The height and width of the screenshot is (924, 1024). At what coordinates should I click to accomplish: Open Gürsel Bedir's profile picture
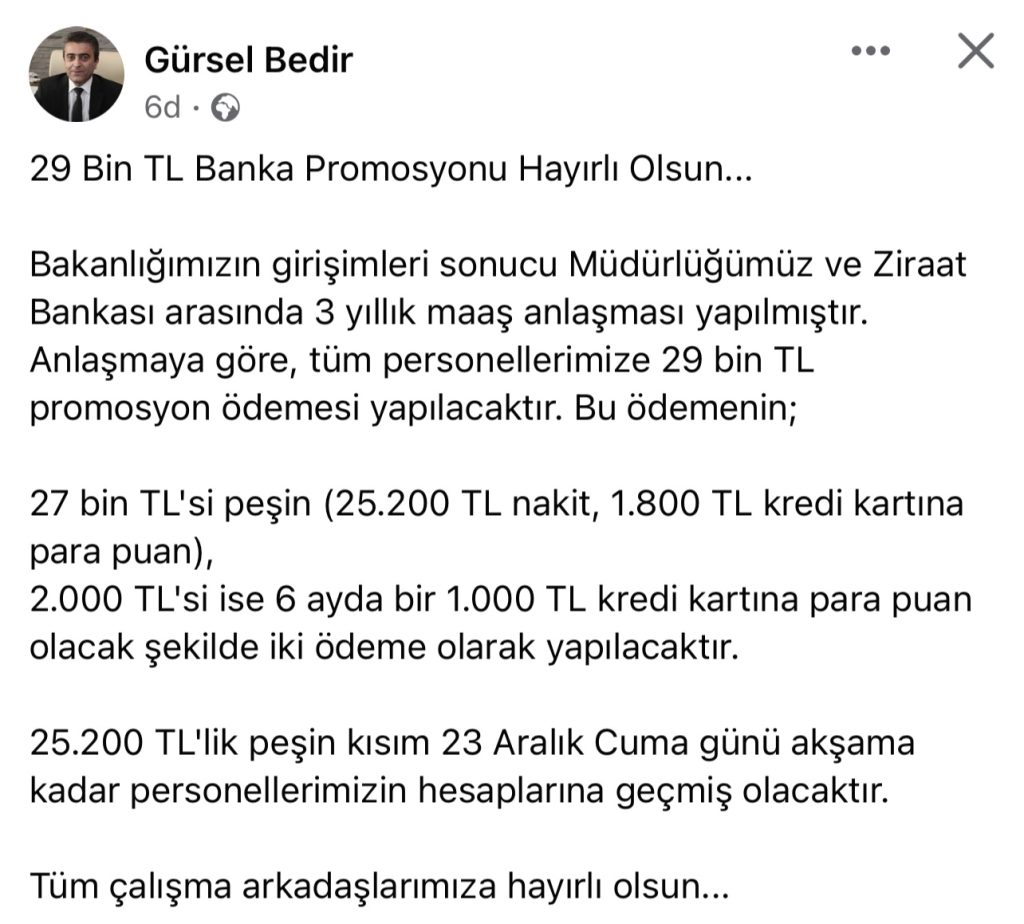coord(77,74)
